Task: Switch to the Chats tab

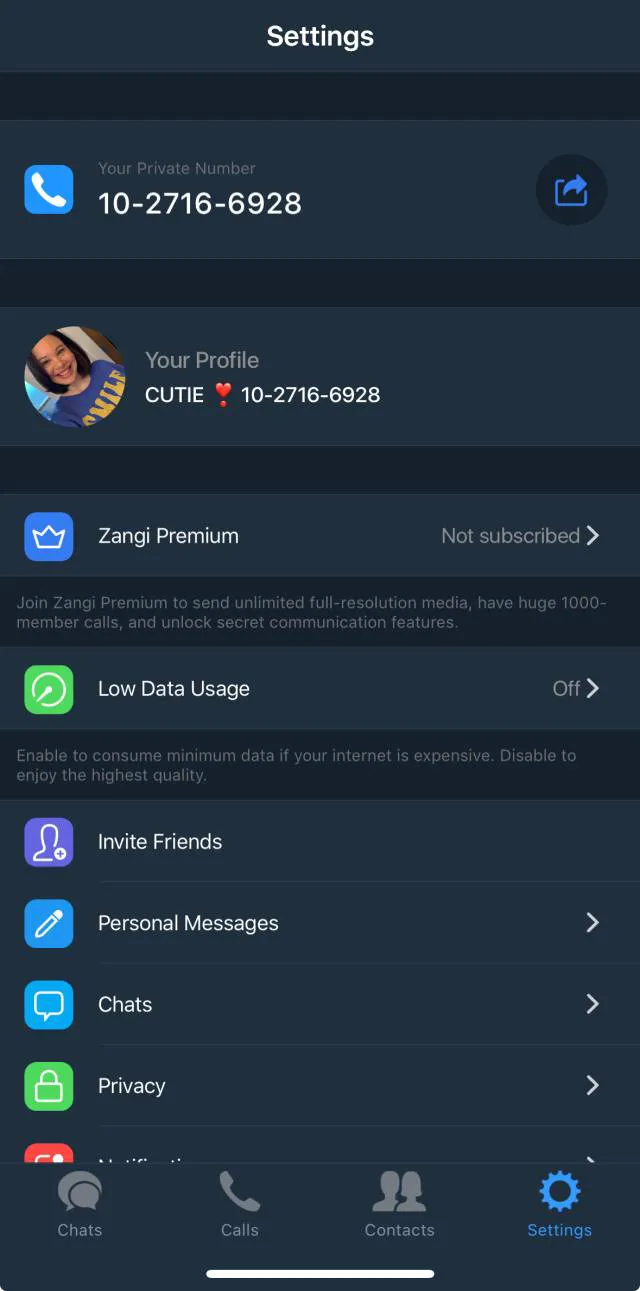Action: (x=80, y=1204)
